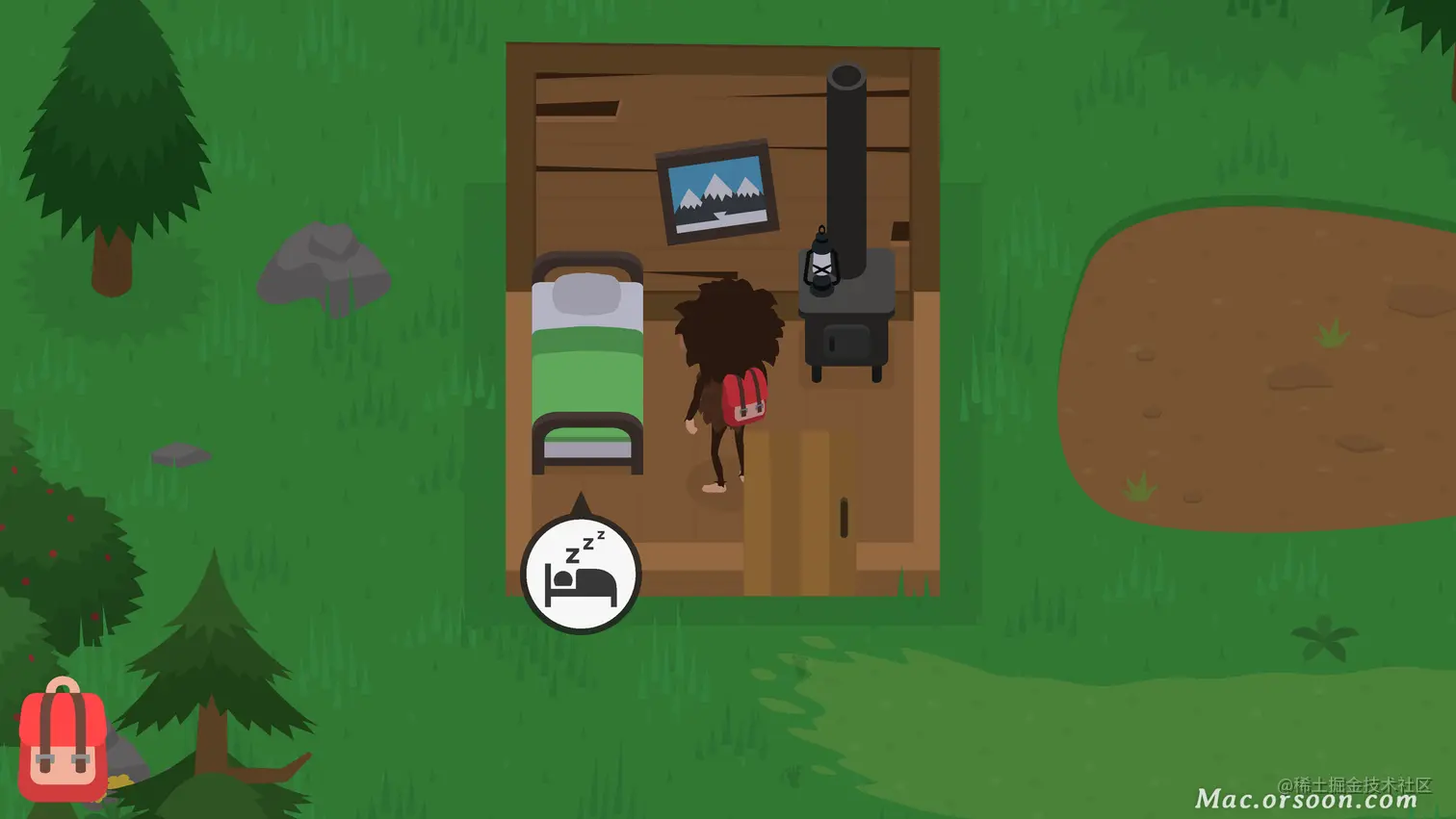Open the red backpack inventory

(x=63, y=741)
